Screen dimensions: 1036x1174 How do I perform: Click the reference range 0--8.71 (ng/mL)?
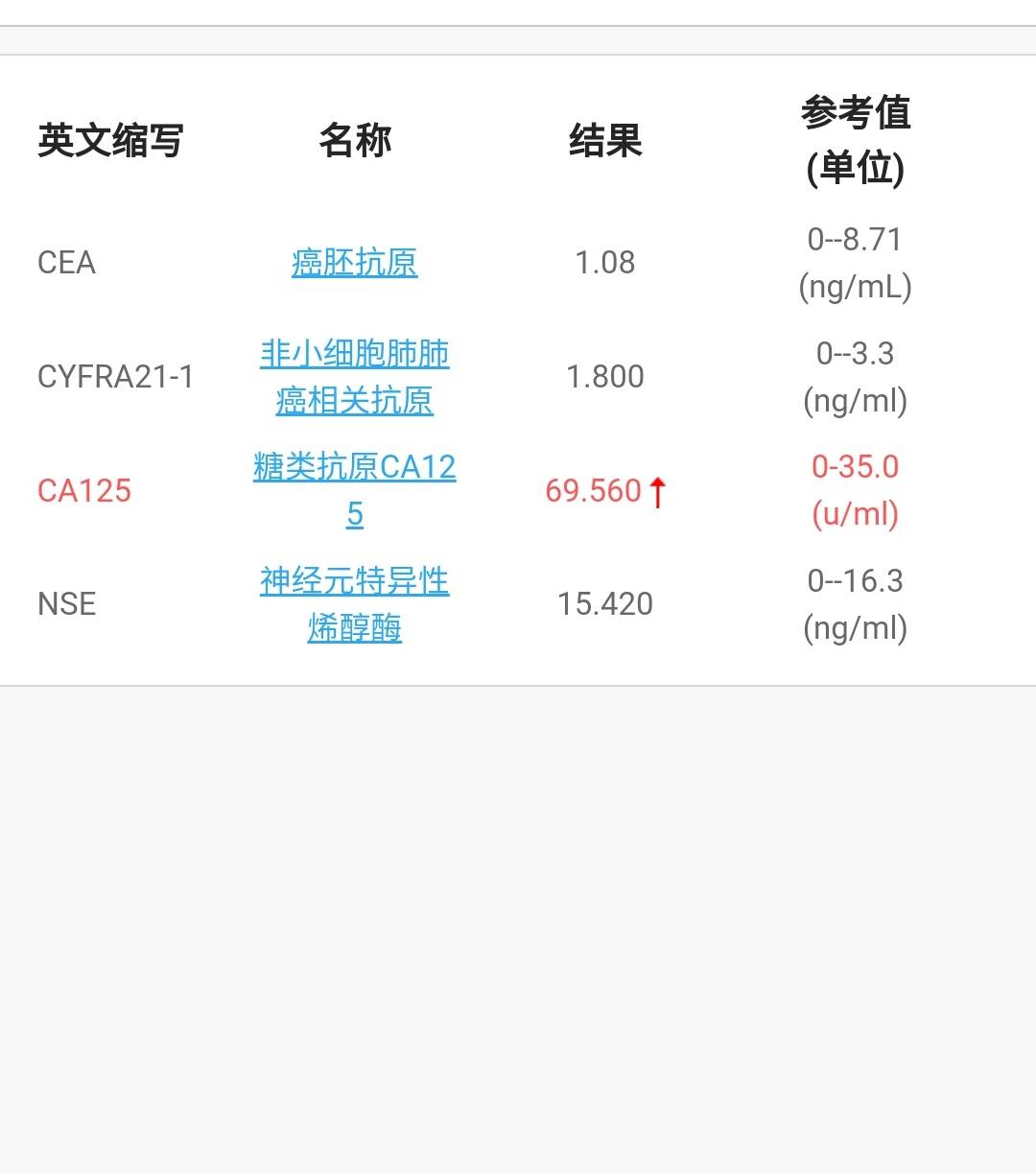pos(856,263)
